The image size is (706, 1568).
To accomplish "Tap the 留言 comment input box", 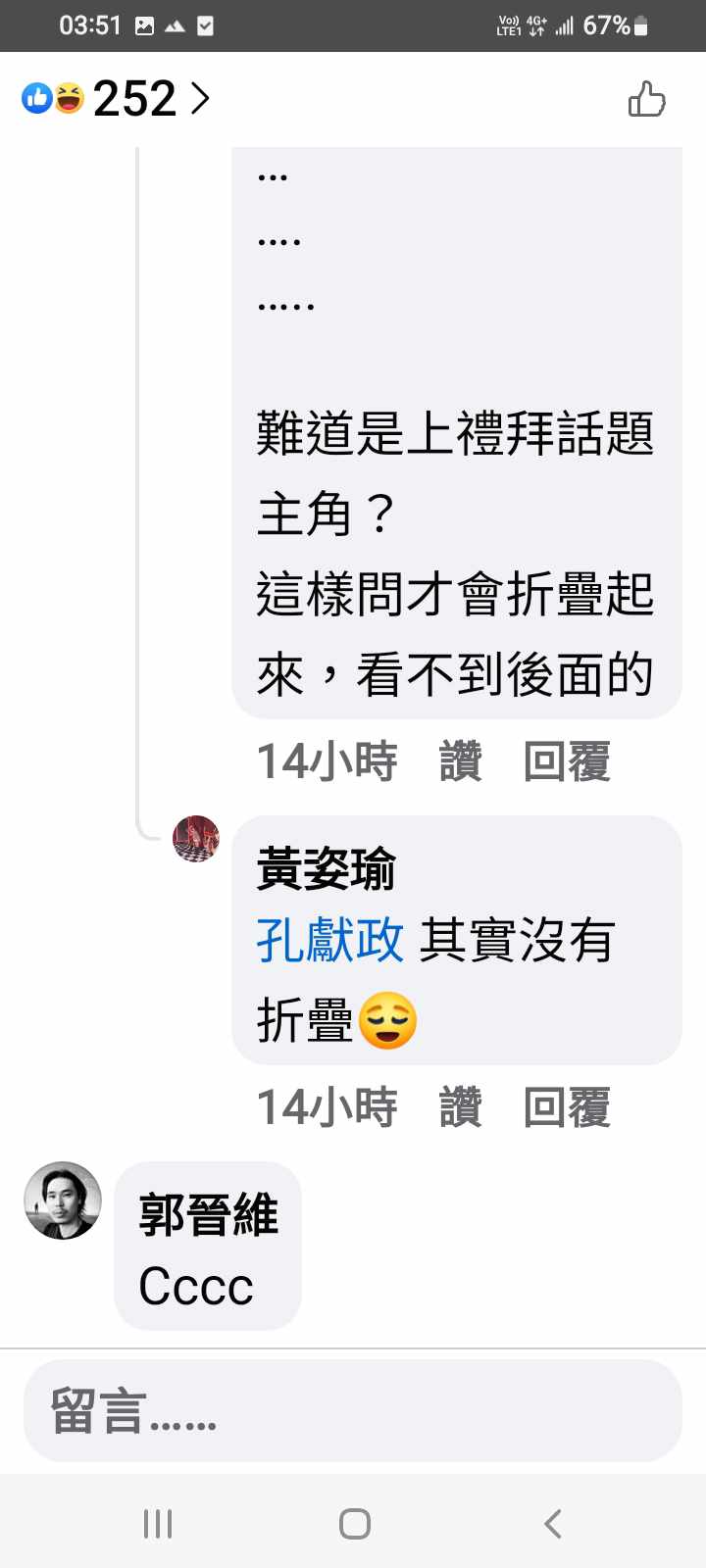I will (x=353, y=1411).
